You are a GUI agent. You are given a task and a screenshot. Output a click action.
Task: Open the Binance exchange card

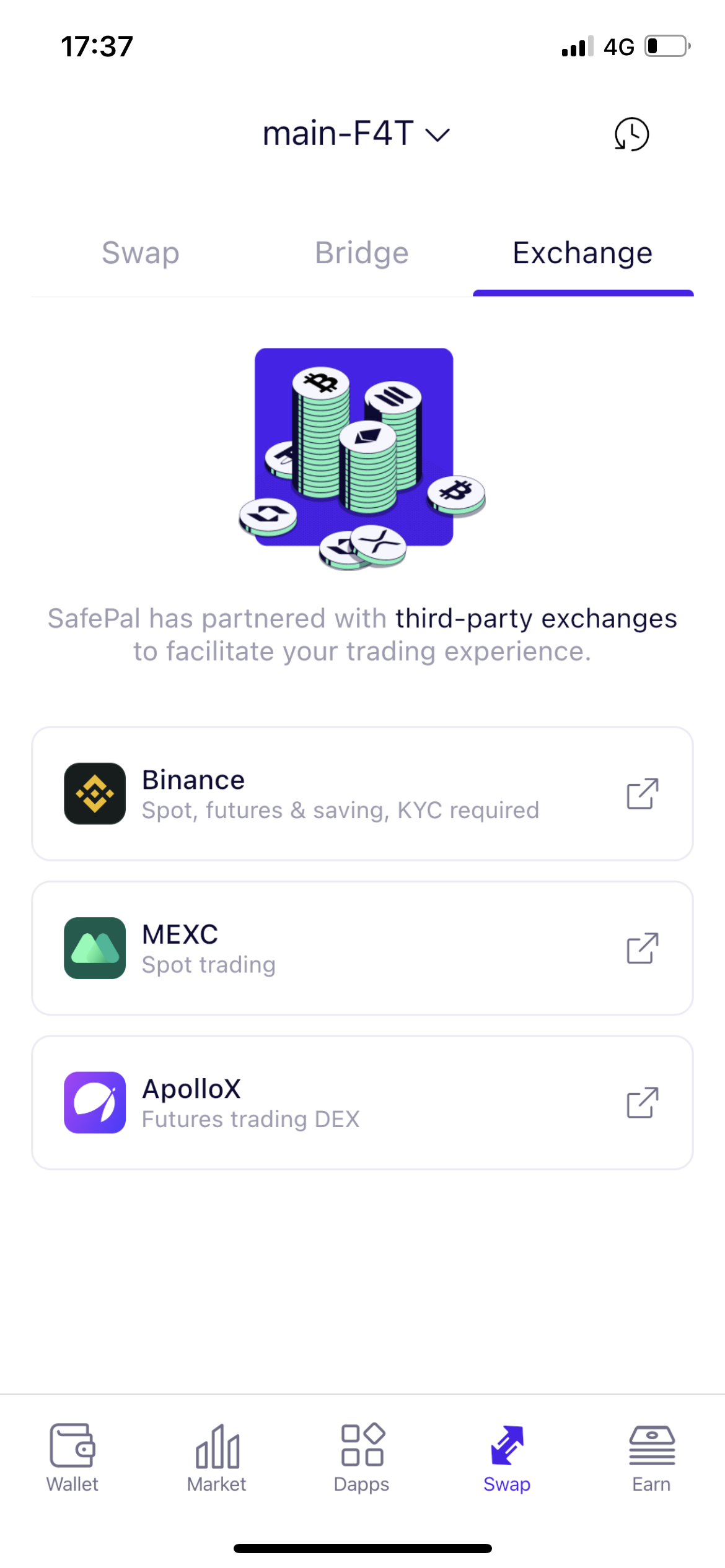[x=362, y=793]
